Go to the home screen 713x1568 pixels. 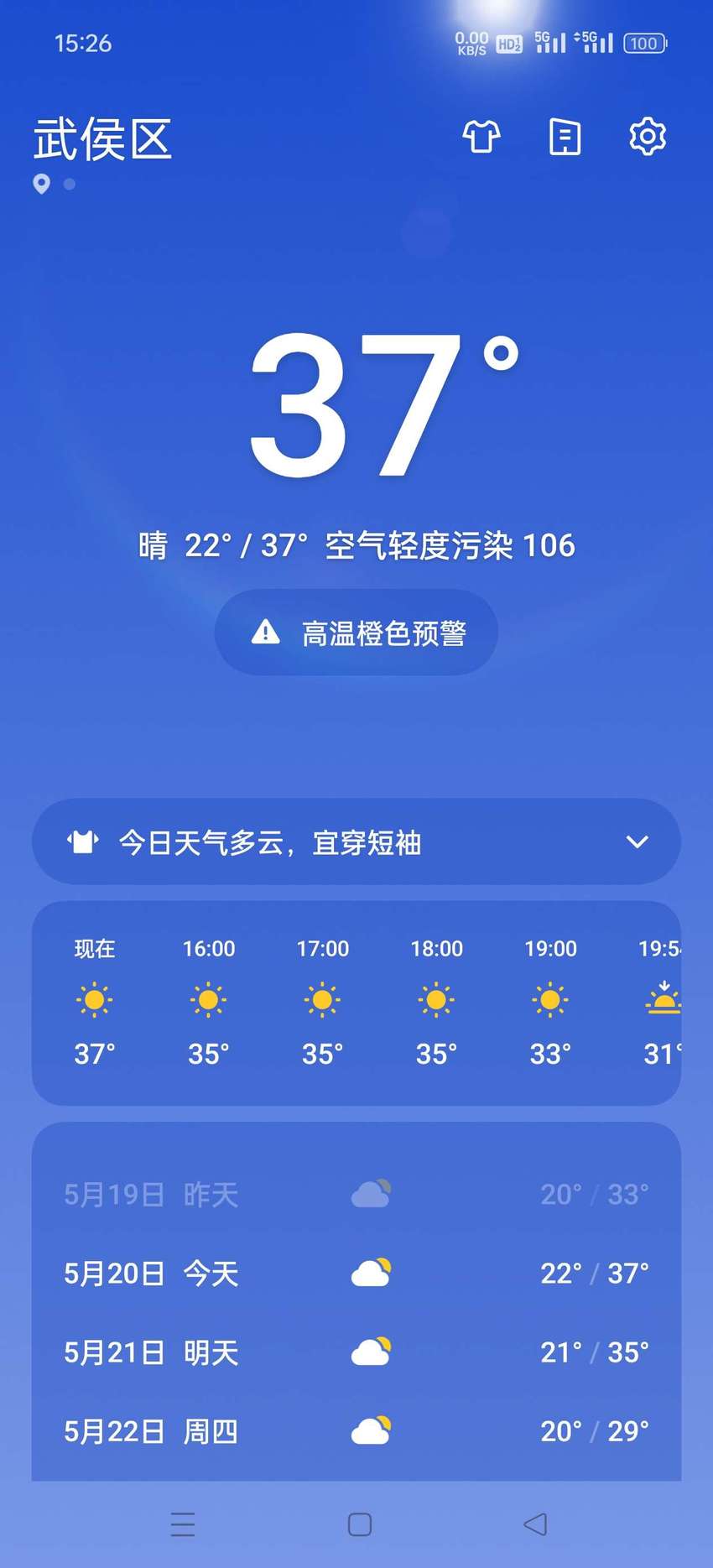click(360, 1524)
